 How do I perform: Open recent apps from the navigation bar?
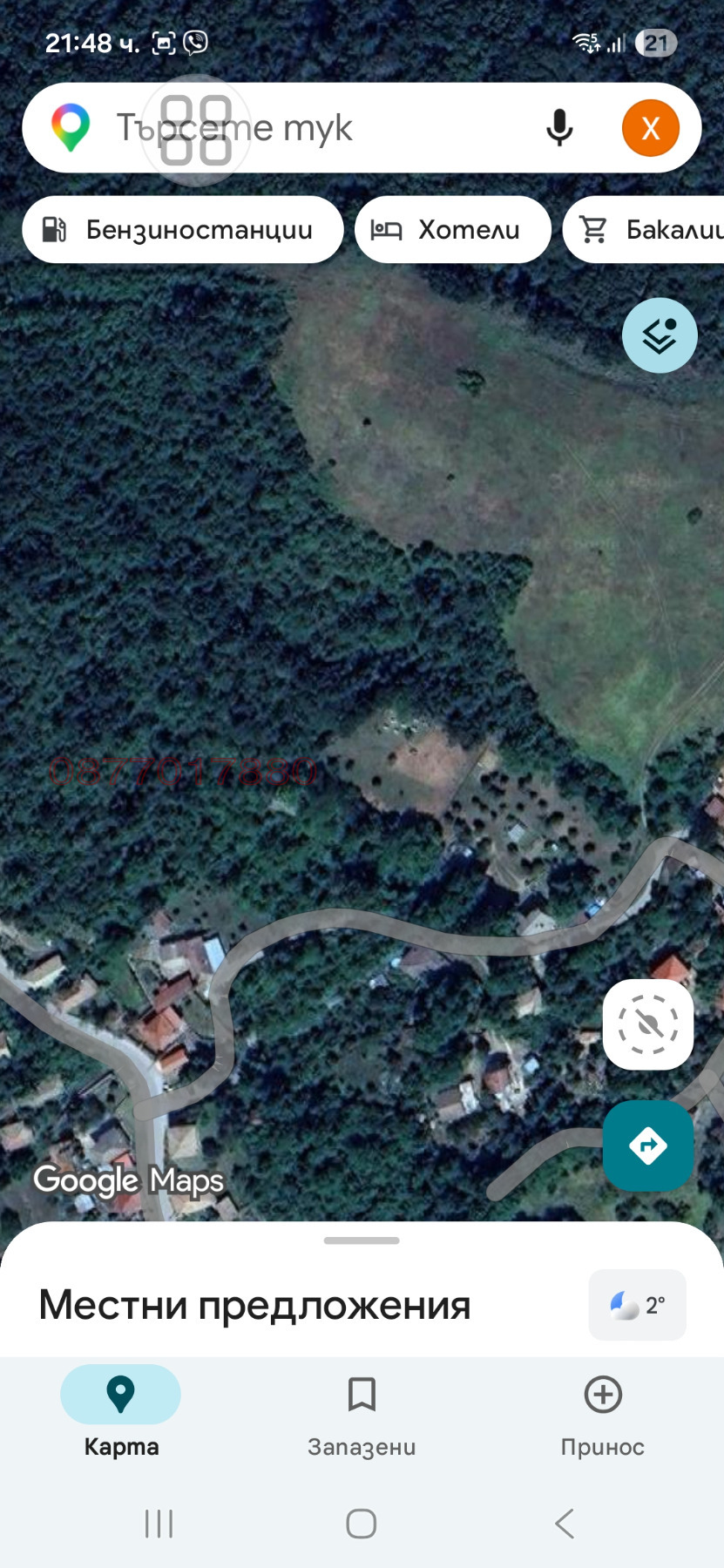[x=159, y=1524]
